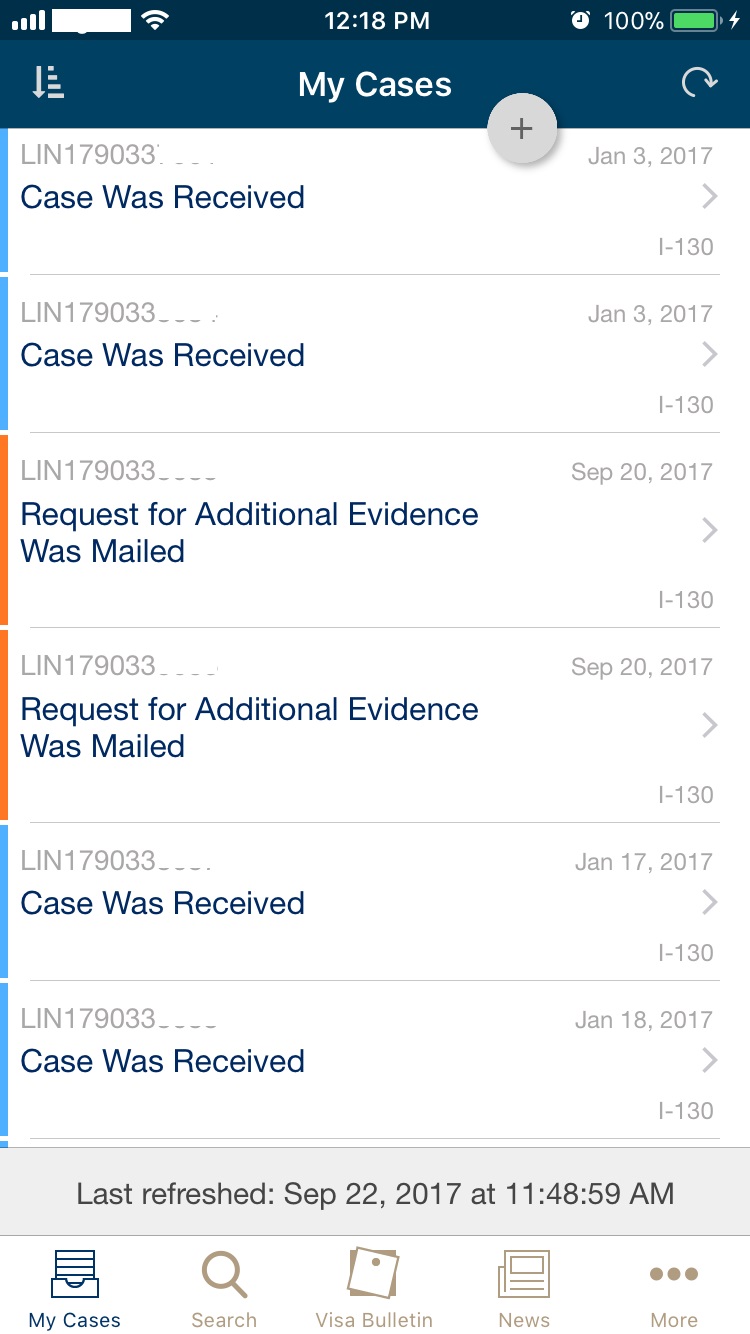Open the More tab

(674, 1288)
